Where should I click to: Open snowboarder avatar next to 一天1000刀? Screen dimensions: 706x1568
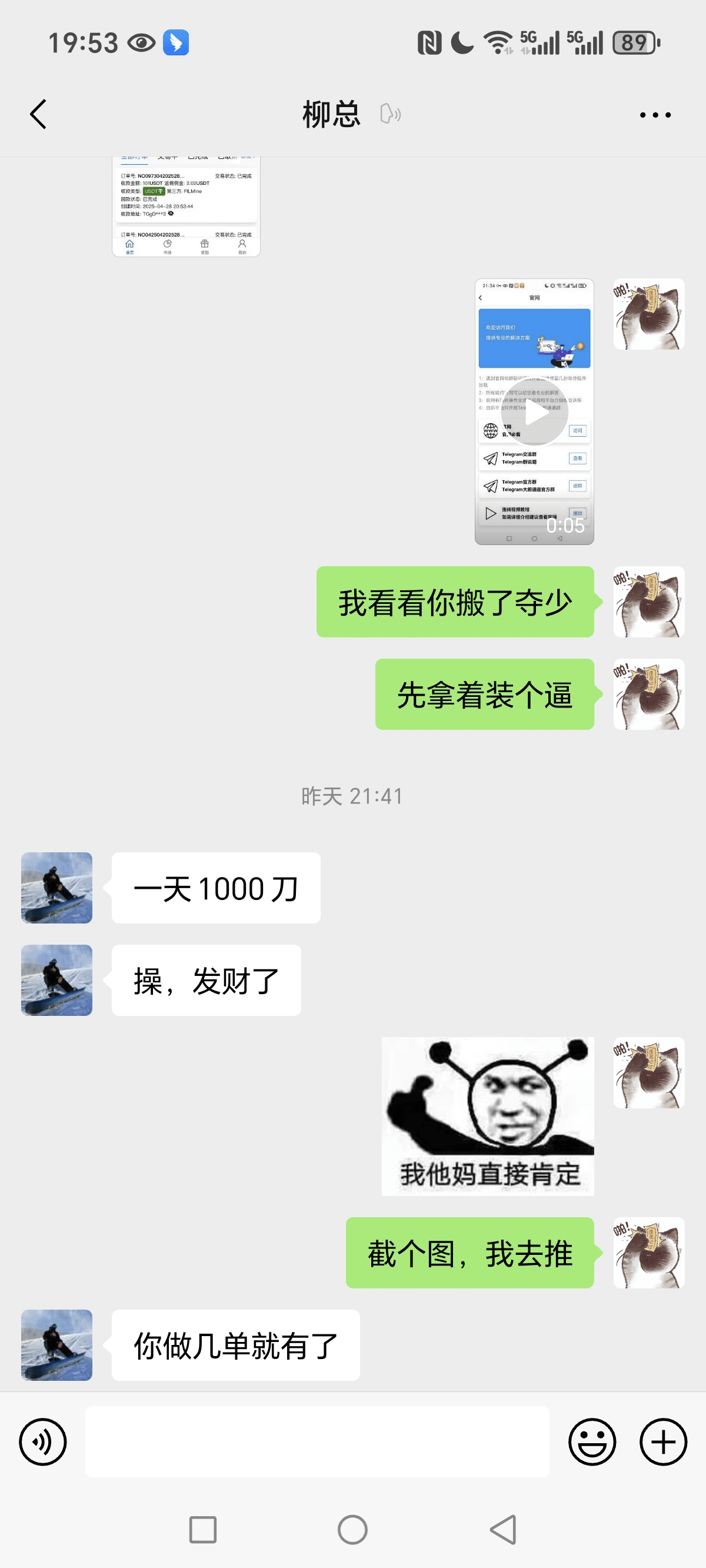coord(56,888)
